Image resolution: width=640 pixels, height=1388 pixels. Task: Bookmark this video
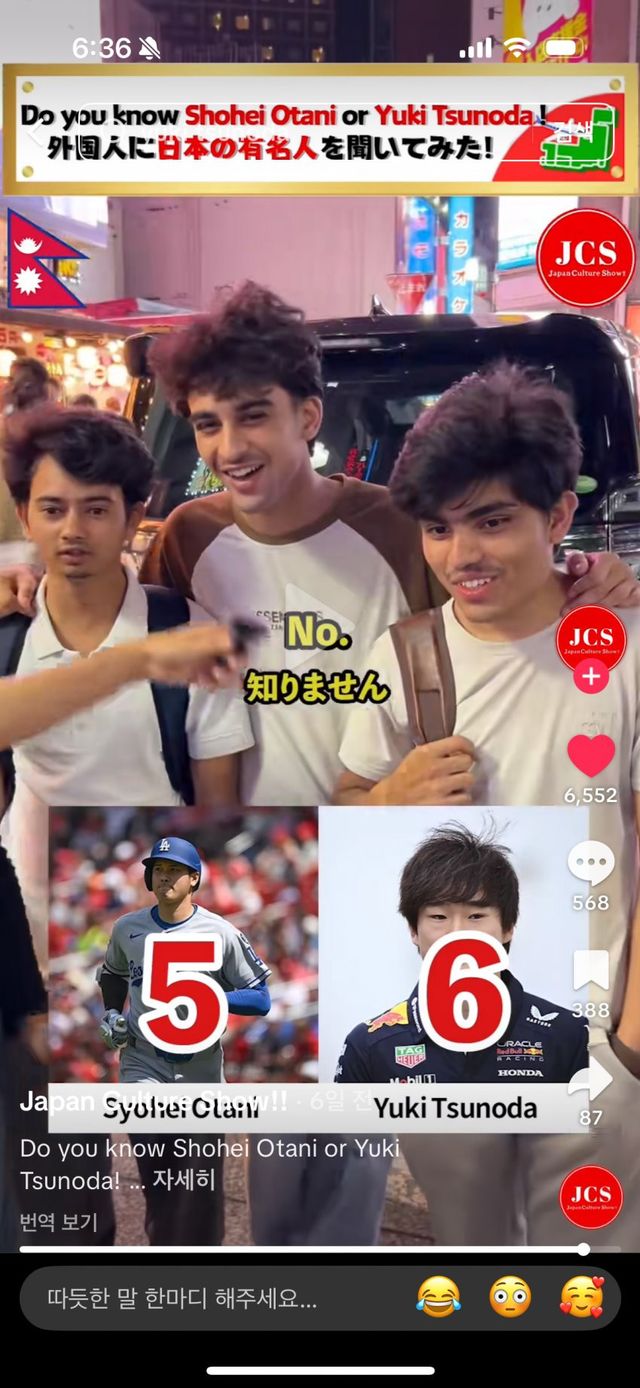click(x=591, y=971)
